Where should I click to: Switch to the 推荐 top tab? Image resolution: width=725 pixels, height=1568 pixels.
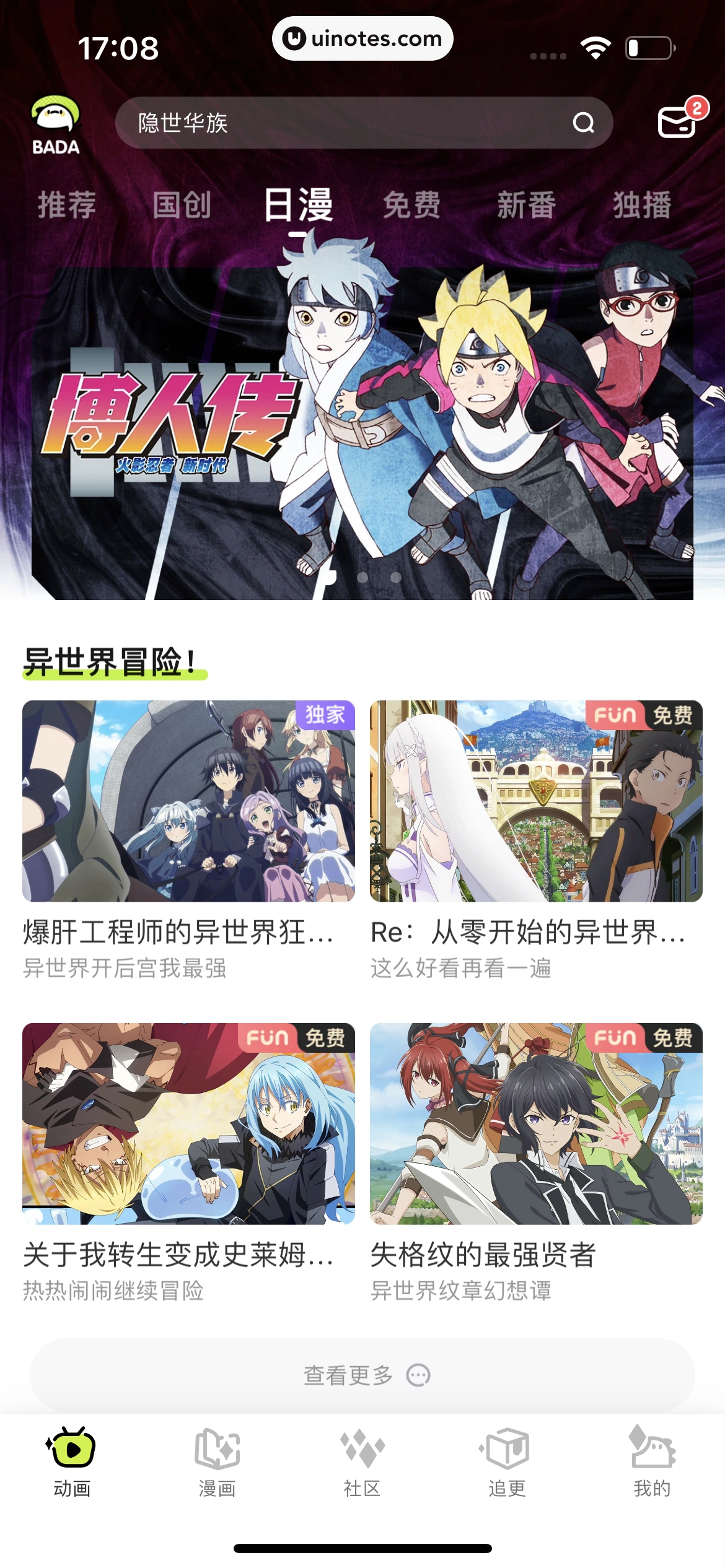[x=67, y=204]
